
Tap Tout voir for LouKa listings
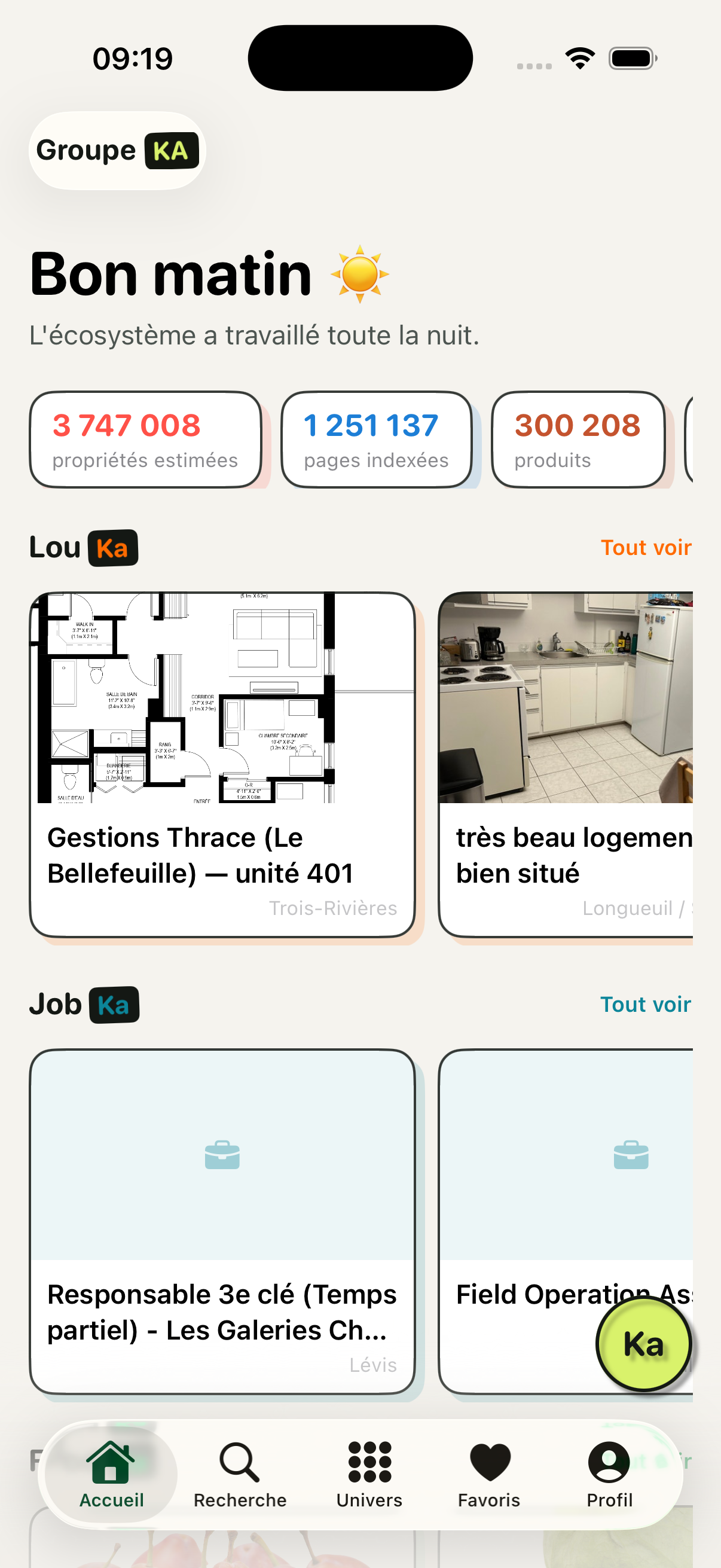646,547
